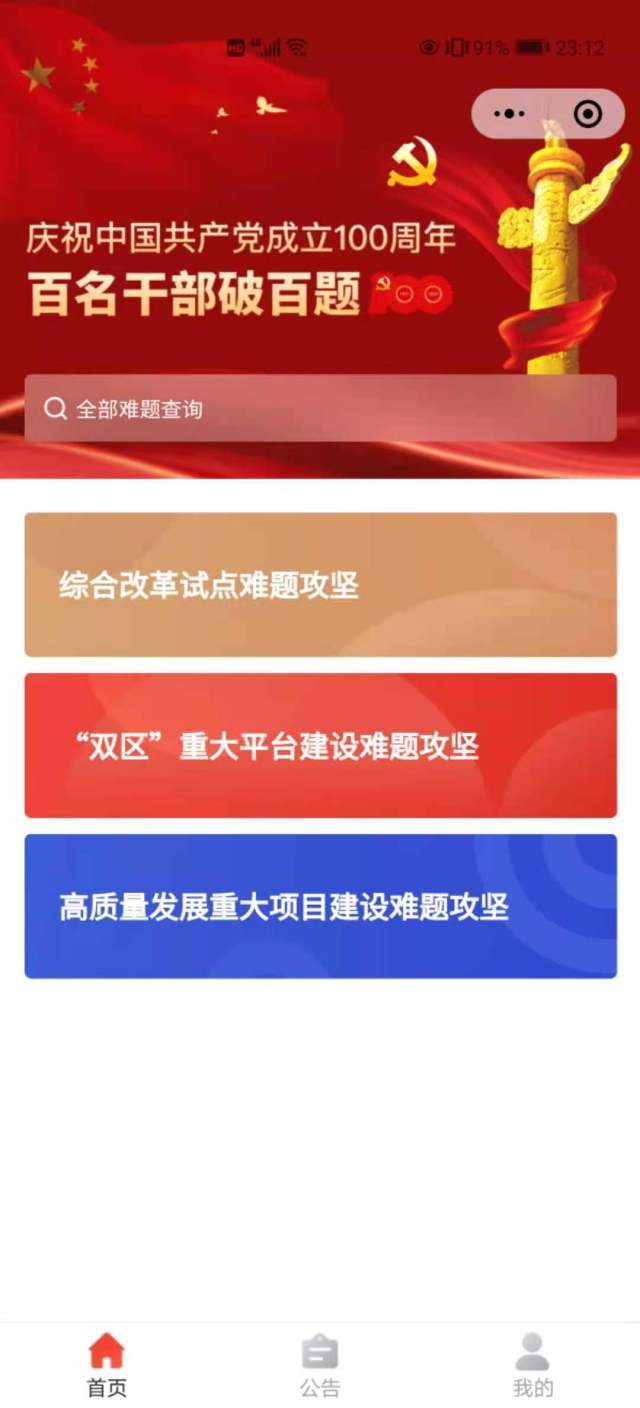Image resolution: width=640 pixels, height=1408 pixels.
Task: Switch to the 首页 tab
Action: pos(107,1364)
